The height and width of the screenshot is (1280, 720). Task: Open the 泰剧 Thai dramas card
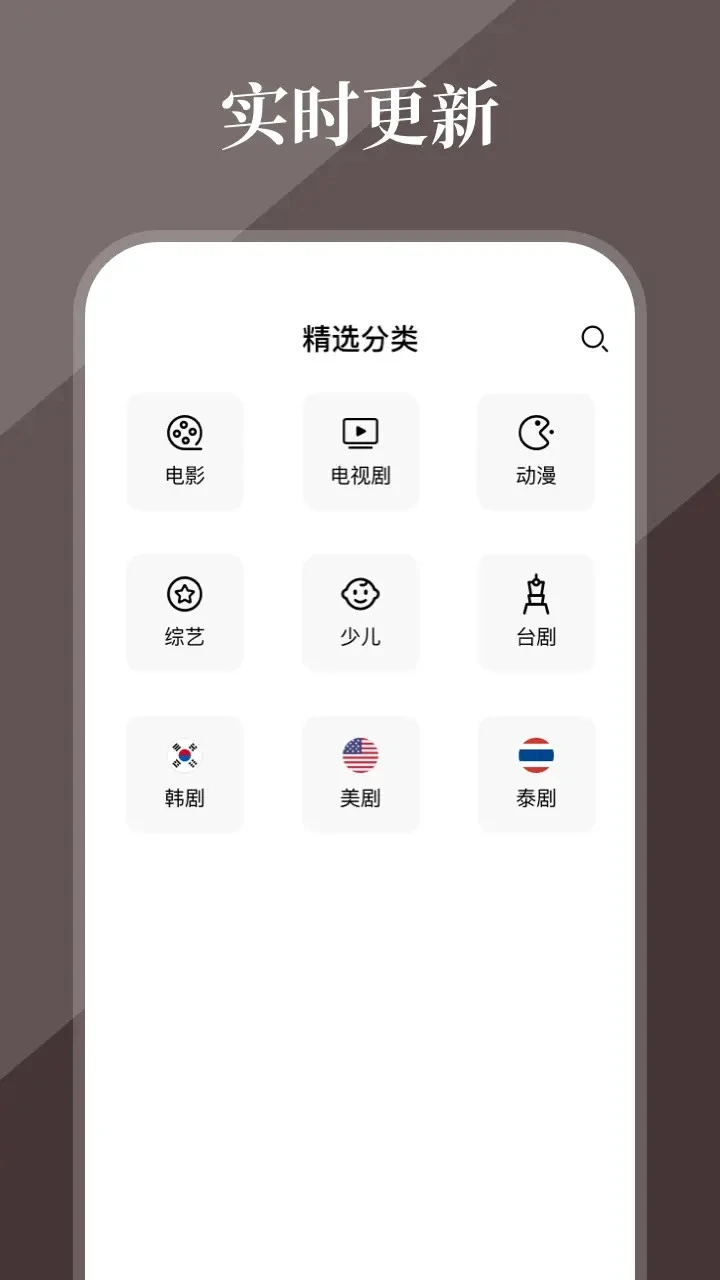(x=536, y=774)
